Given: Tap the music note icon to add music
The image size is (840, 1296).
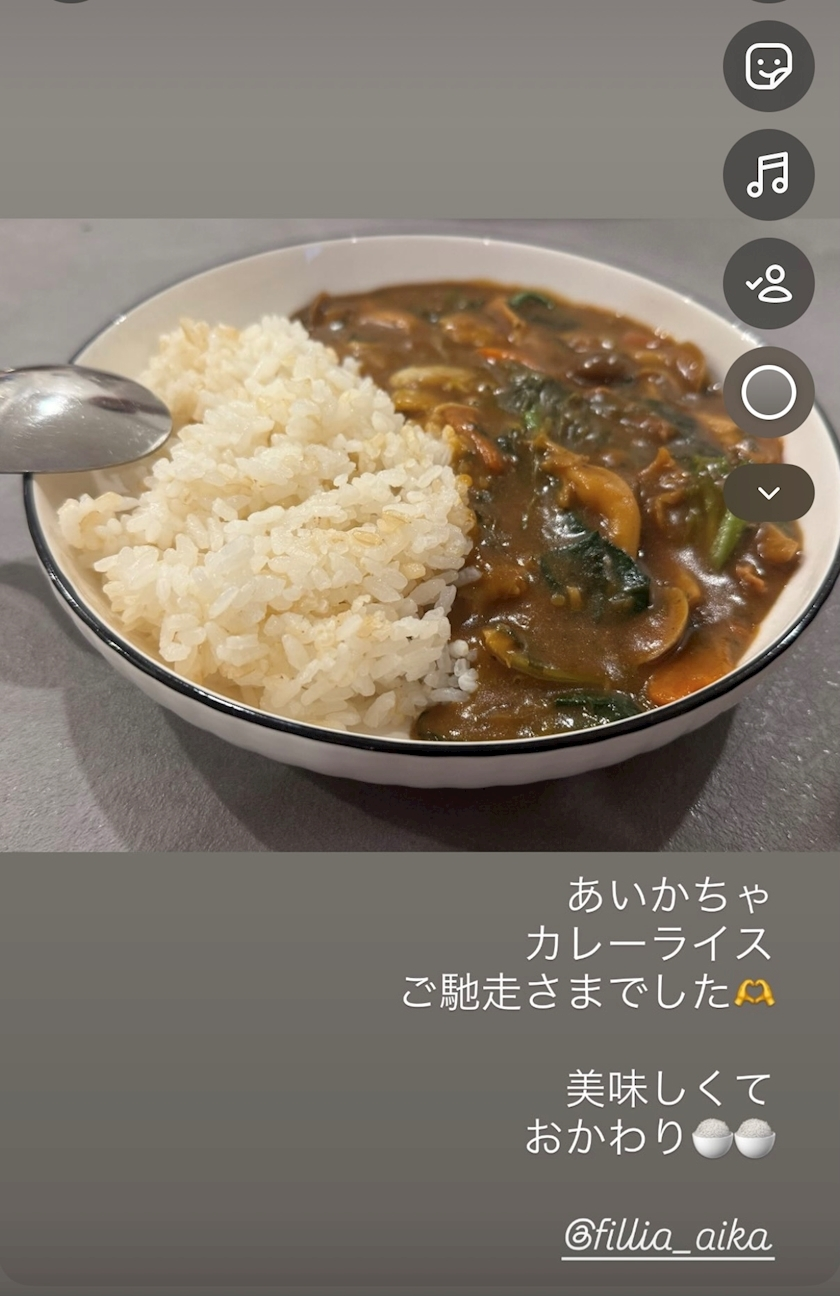Looking at the screenshot, I should (x=768, y=175).
